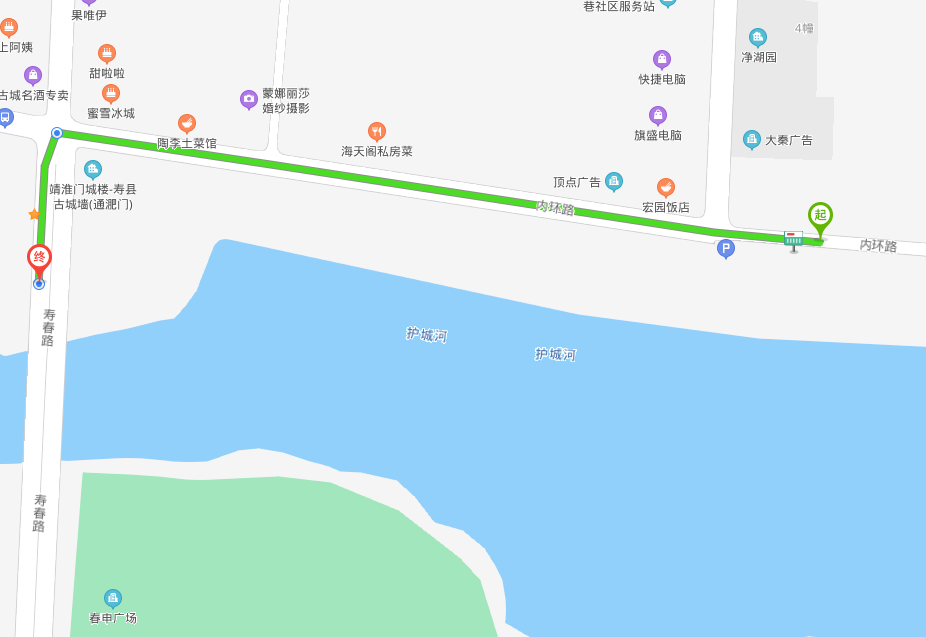The image size is (926, 637).
Task: Open the 旗盛电脑 shop marker
Action: click(x=658, y=115)
